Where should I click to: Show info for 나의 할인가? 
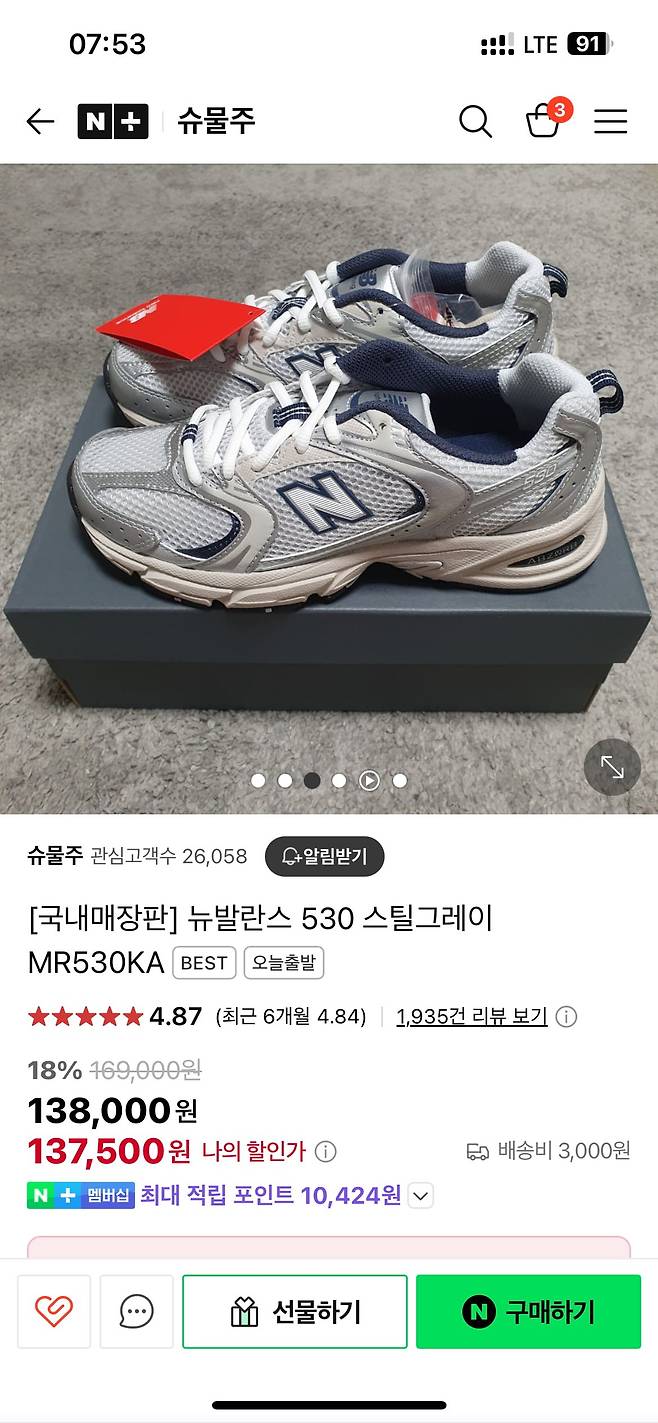(326, 1152)
